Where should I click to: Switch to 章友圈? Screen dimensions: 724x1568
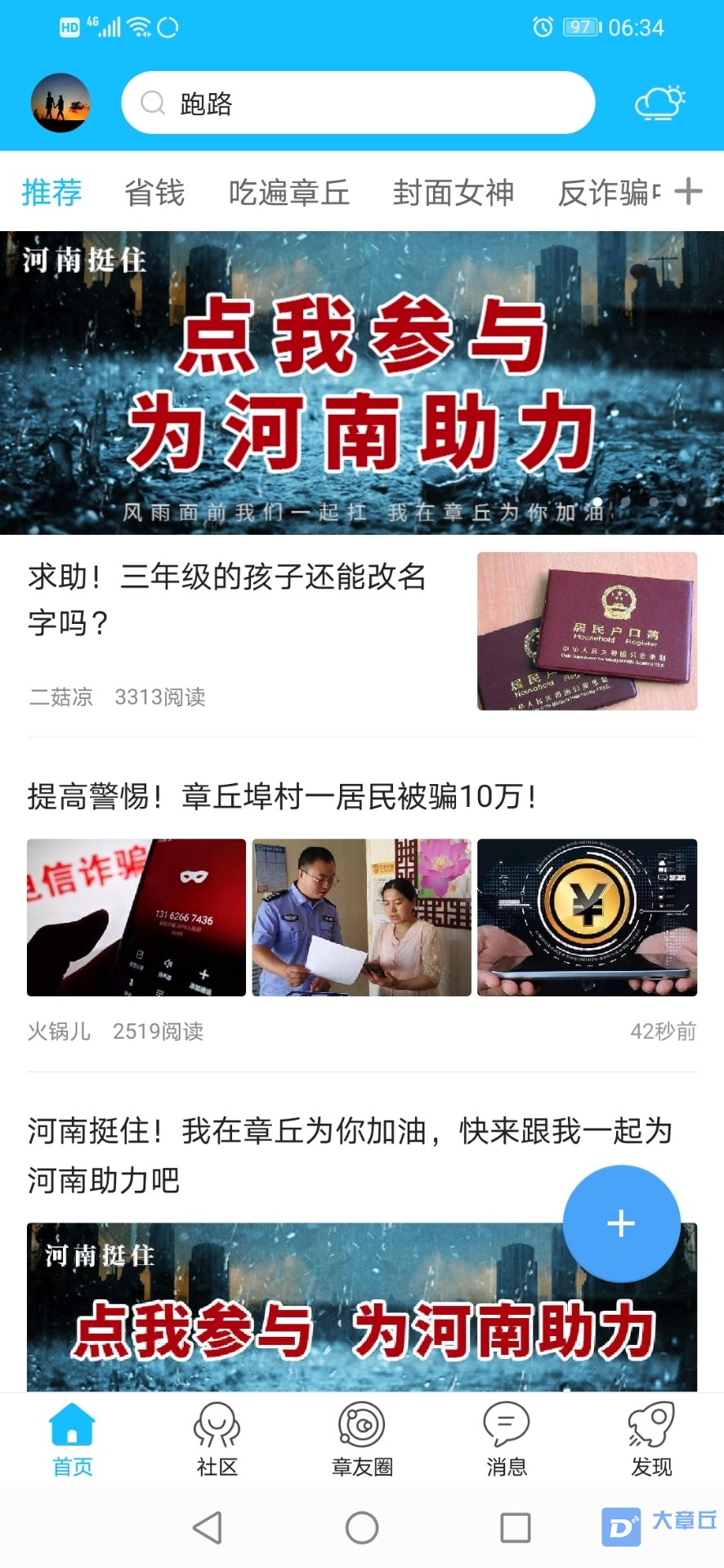tap(362, 1441)
